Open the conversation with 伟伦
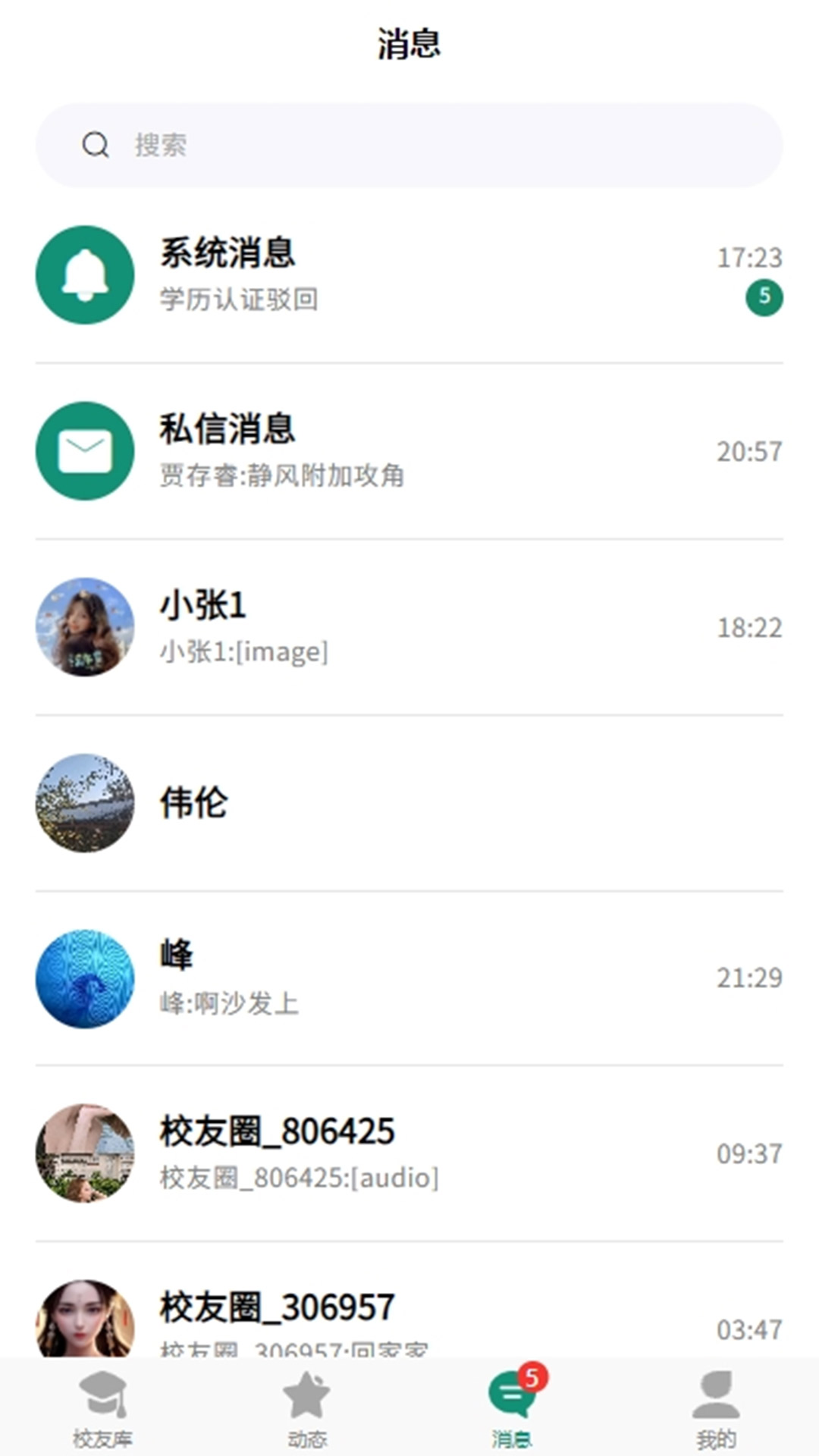The image size is (819, 1456). pos(409,803)
